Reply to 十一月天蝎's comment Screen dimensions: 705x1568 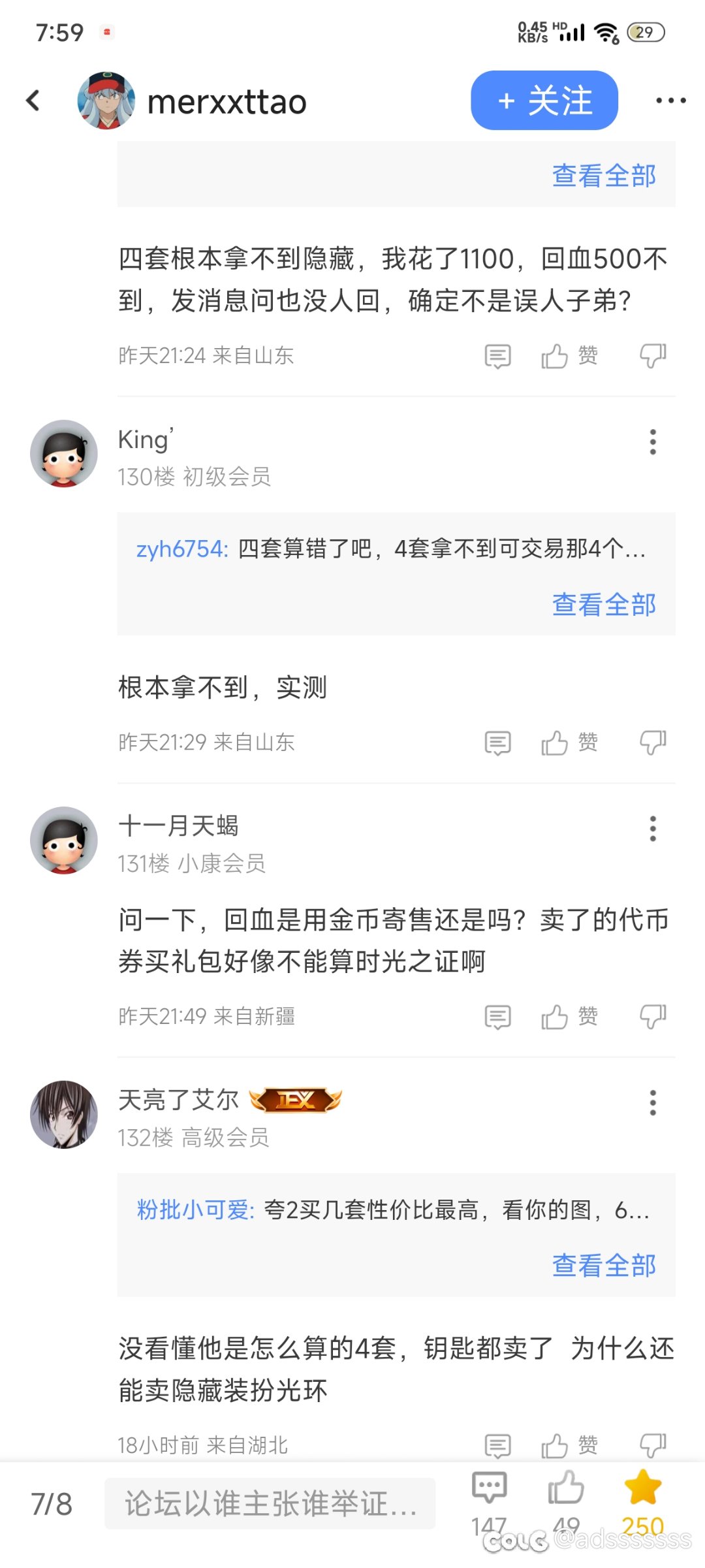(497, 1017)
